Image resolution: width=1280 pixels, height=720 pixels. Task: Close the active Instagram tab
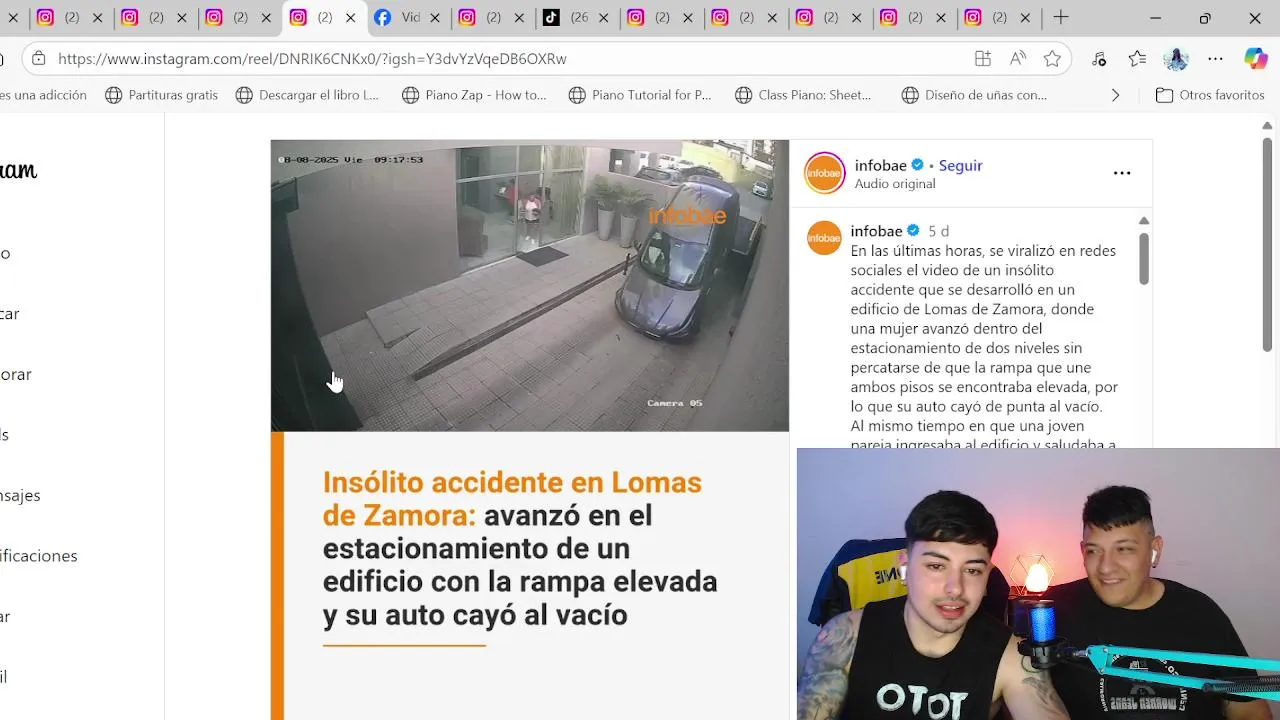coord(351,18)
